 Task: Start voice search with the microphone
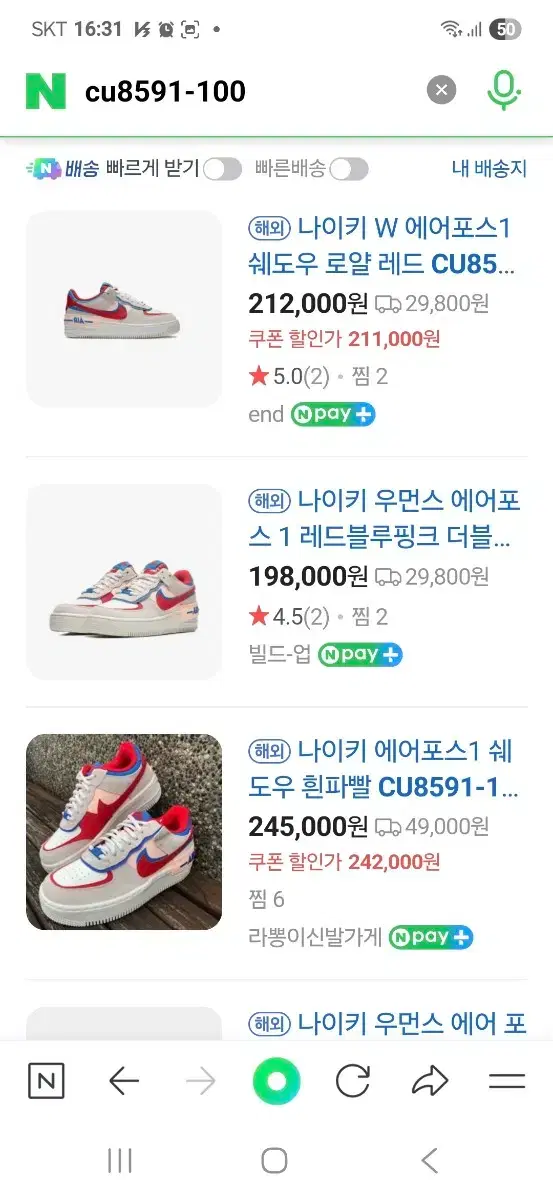coord(504,91)
